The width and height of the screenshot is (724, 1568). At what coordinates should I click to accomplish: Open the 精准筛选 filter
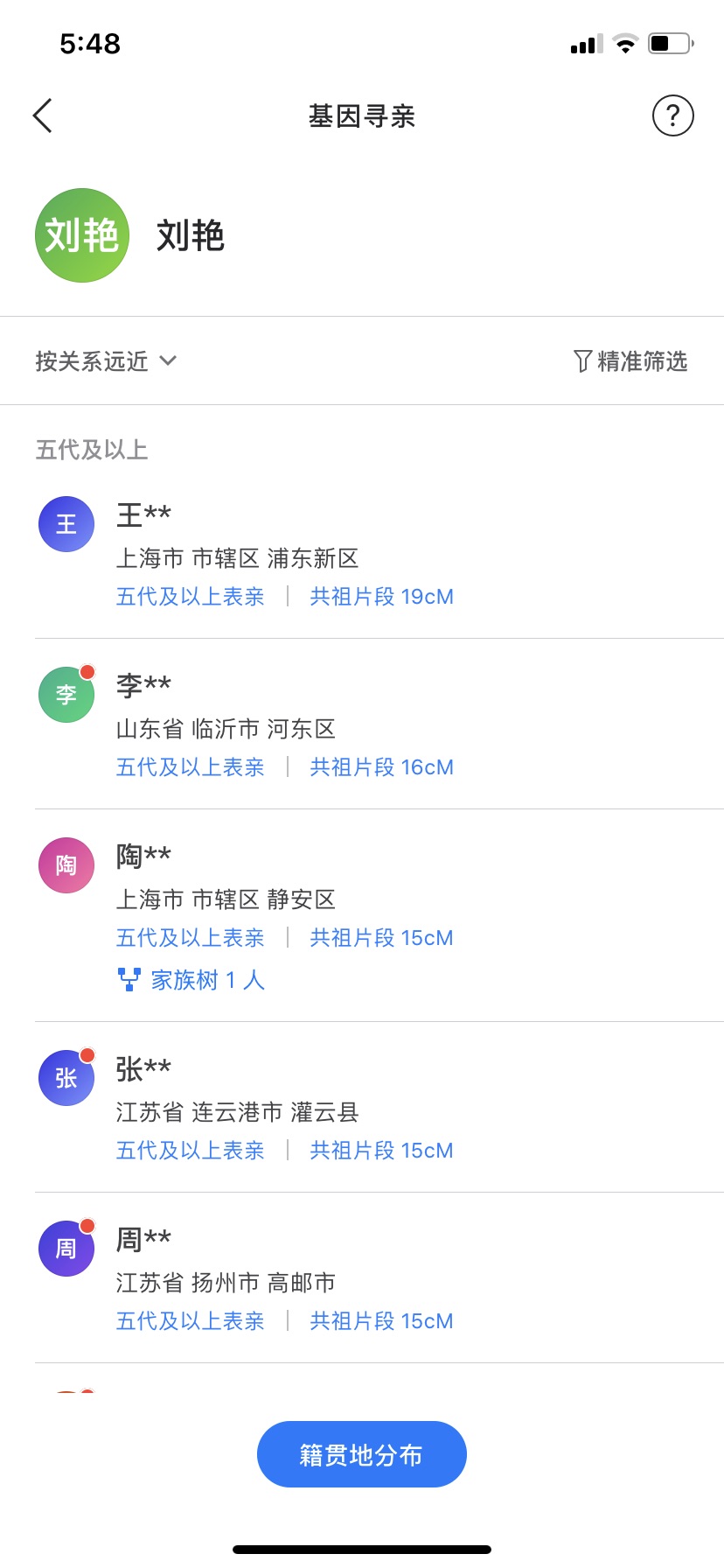630,361
